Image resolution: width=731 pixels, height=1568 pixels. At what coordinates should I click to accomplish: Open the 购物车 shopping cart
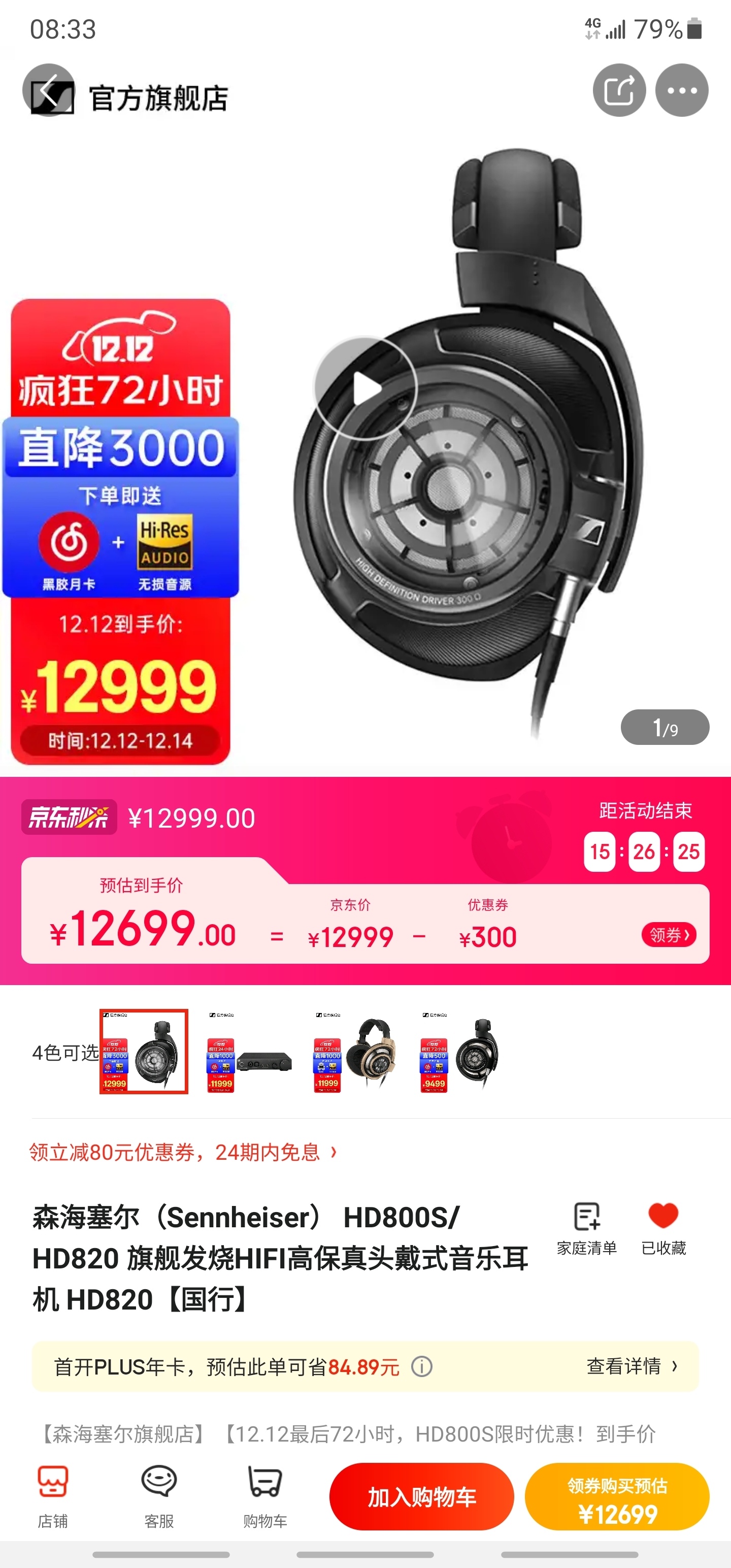pos(265,1496)
